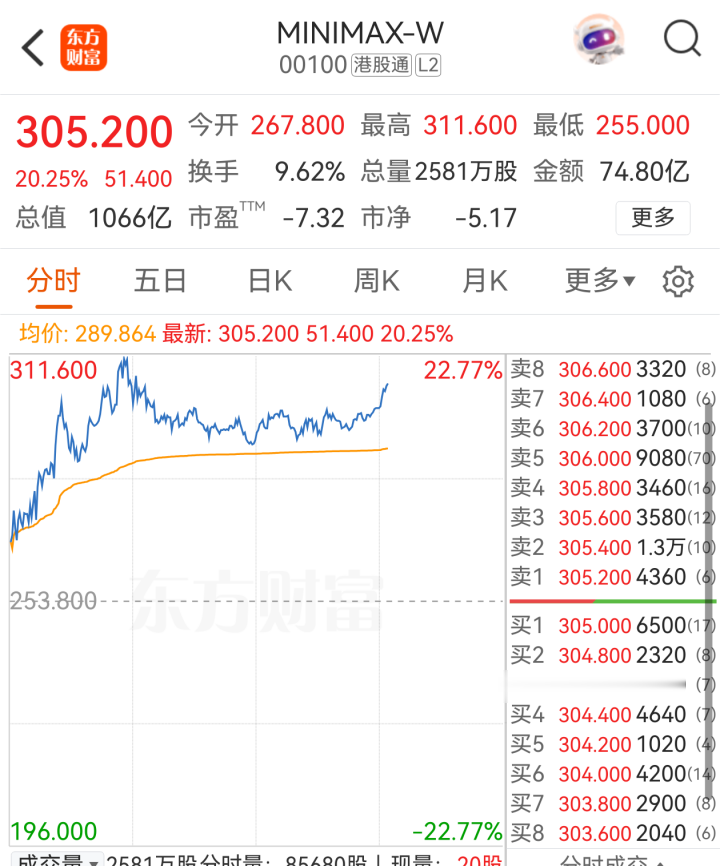Open the robot assistant icon

pyautogui.click(x=599, y=39)
